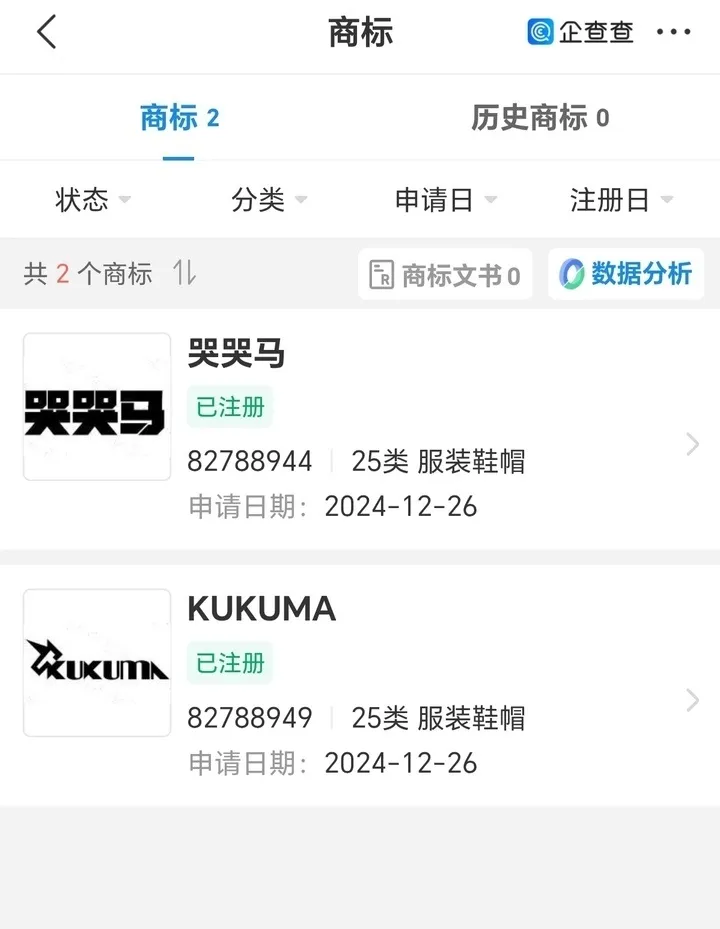Open the three-dot overflow menu
Screen dimensions: 720x929
click(x=673, y=33)
